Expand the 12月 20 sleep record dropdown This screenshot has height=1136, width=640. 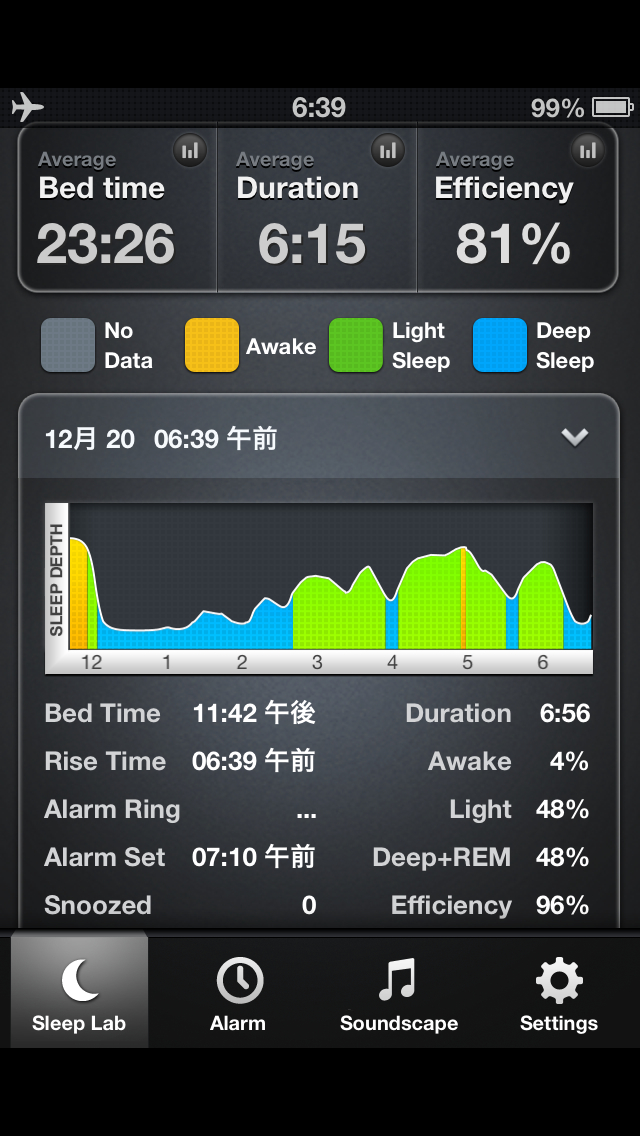pyautogui.click(x=574, y=437)
